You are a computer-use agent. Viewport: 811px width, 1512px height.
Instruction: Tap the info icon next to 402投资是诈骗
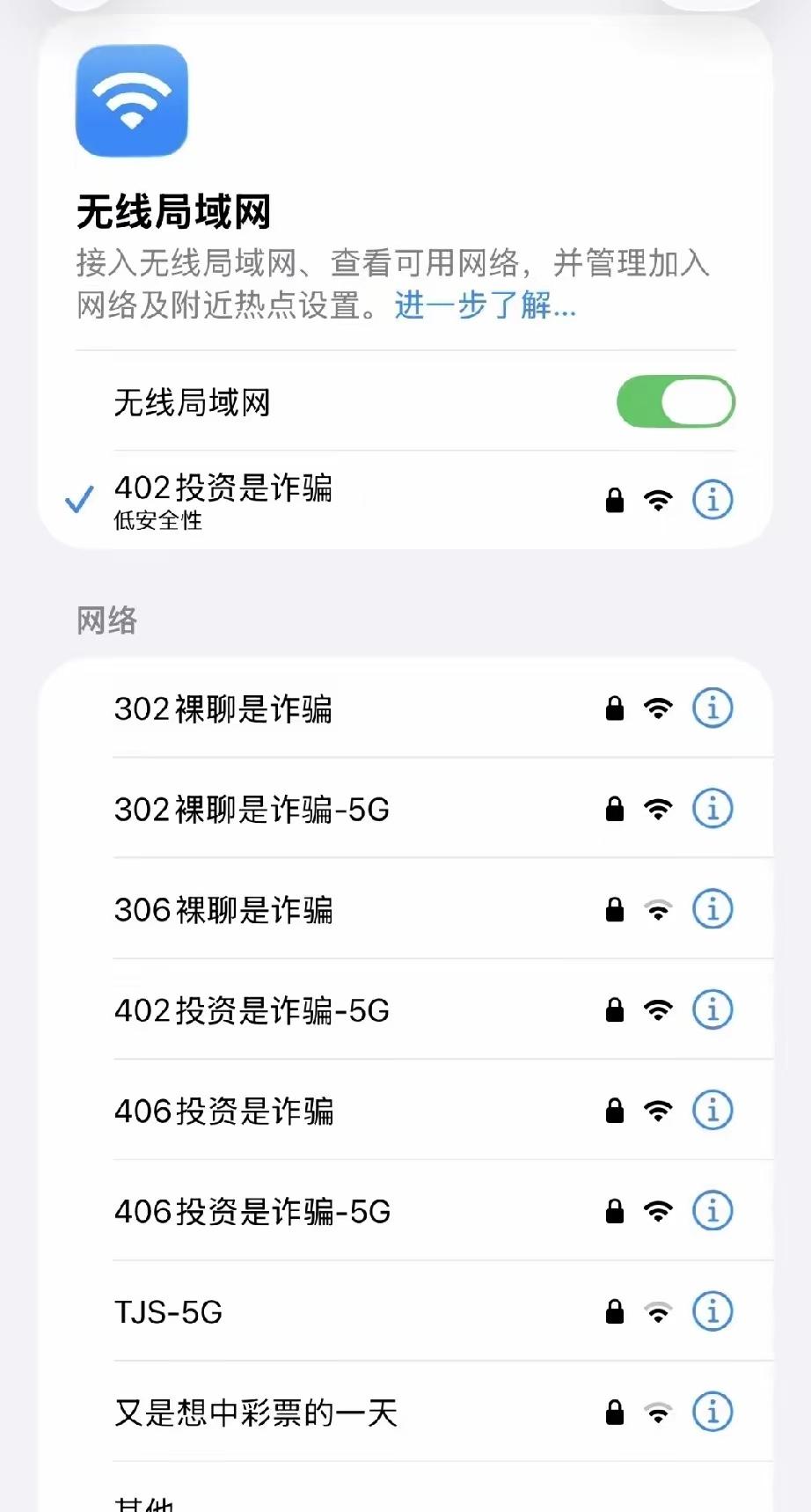(712, 499)
